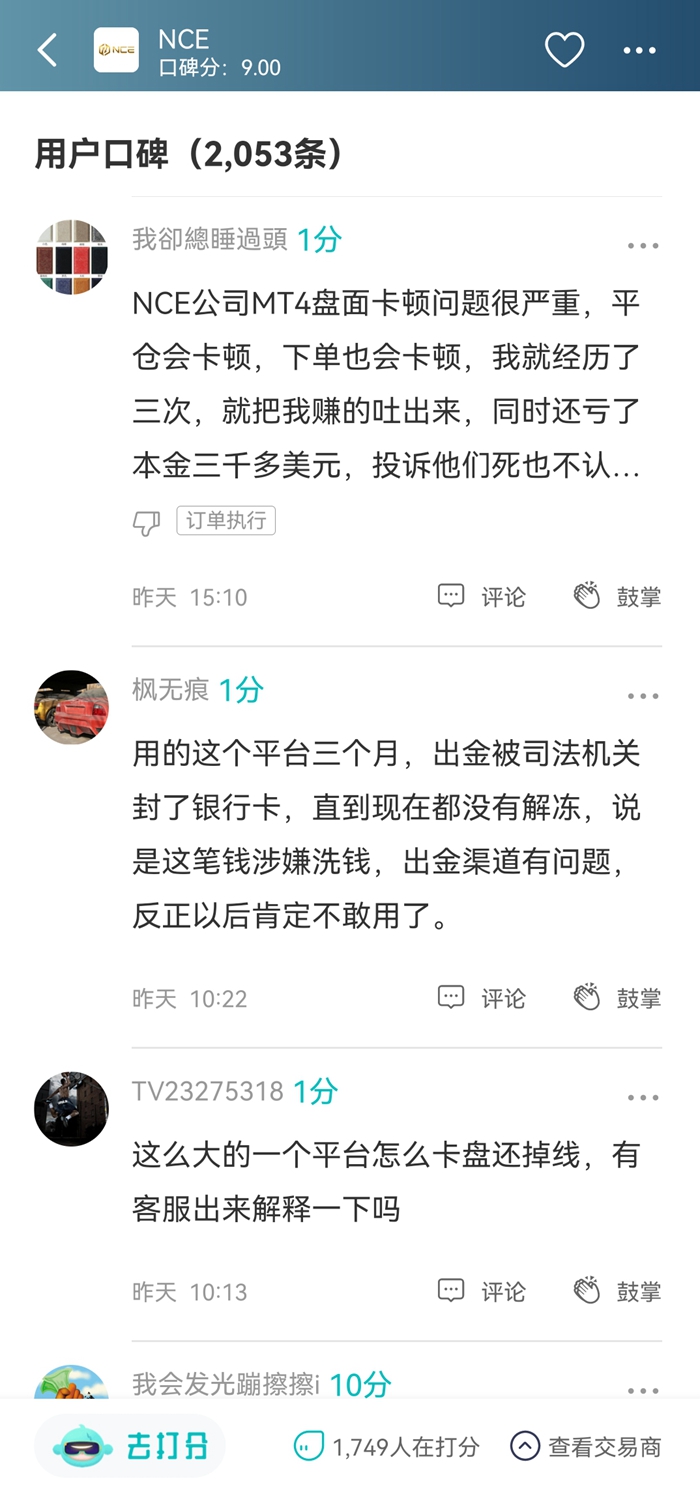The width and height of the screenshot is (700, 1492).
Task: Open 枫无痕's profile avatar
Action: click(x=71, y=707)
